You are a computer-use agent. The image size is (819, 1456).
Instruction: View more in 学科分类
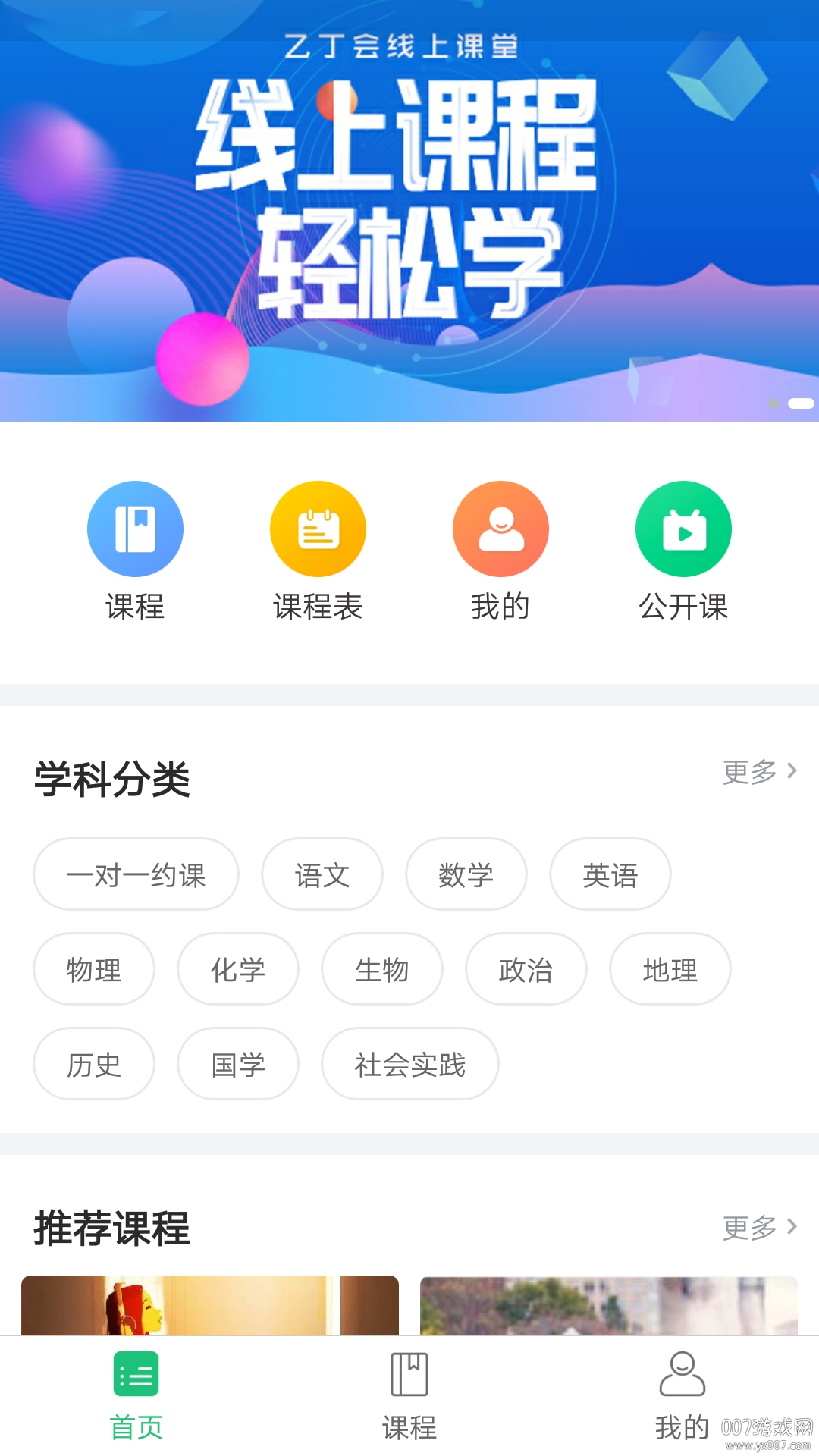pyautogui.click(x=759, y=772)
